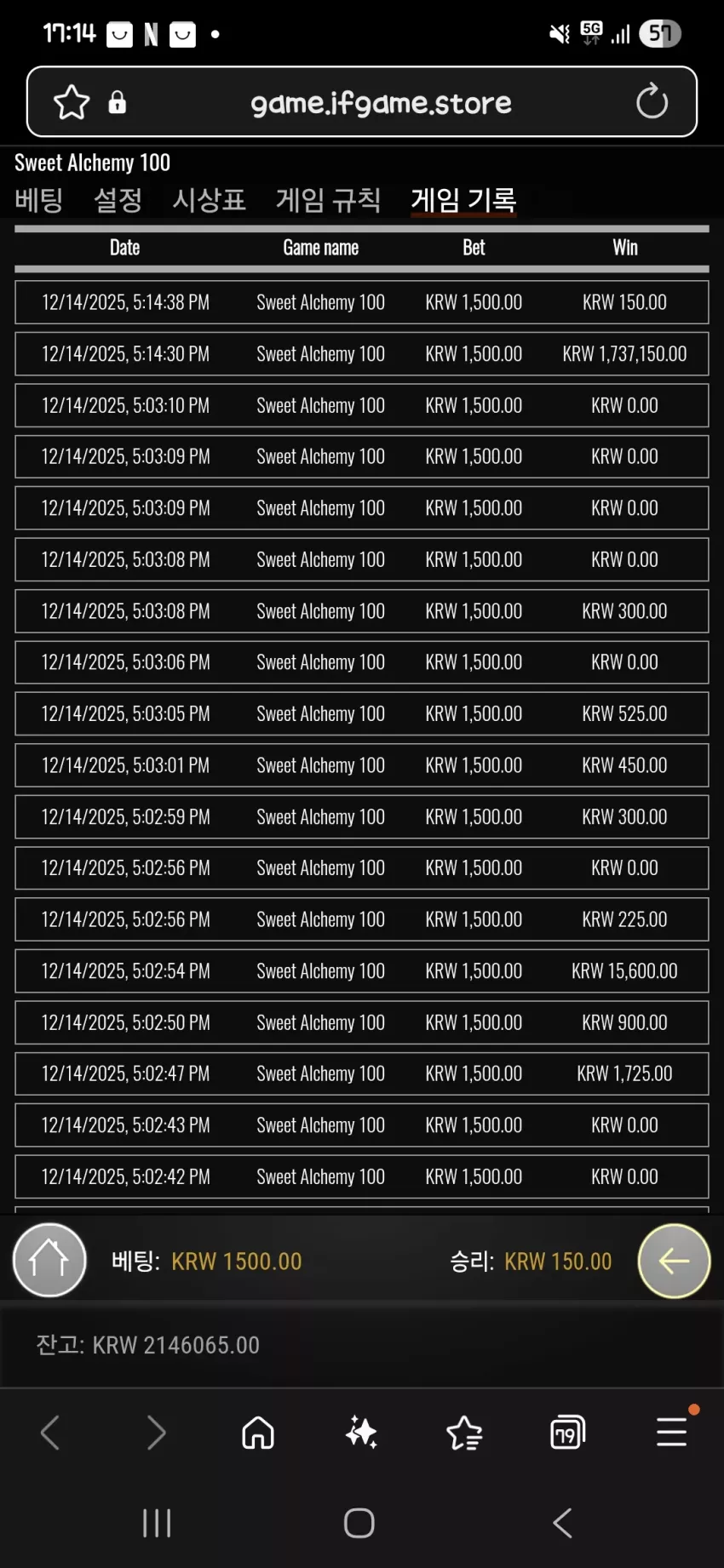Switch to the 시상표 tab
This screenshot has width=724, height=1568.
tap(209, 200)
